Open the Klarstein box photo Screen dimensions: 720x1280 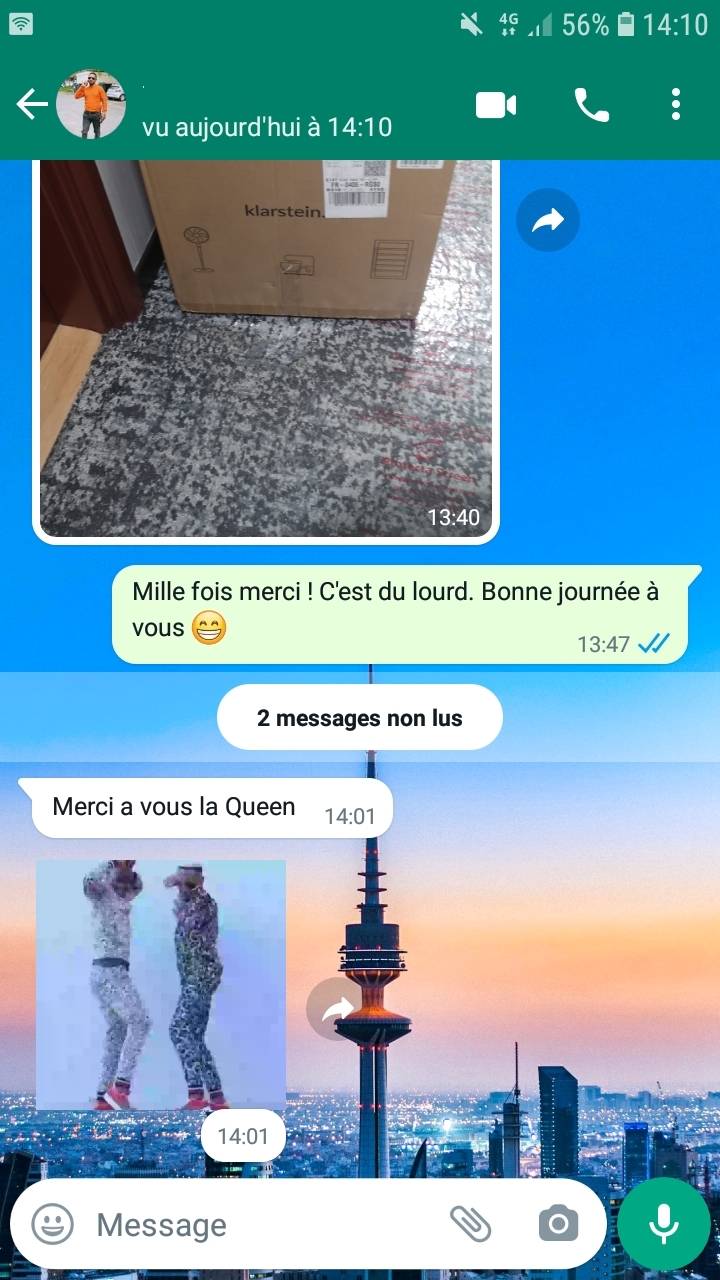point(266,350)
